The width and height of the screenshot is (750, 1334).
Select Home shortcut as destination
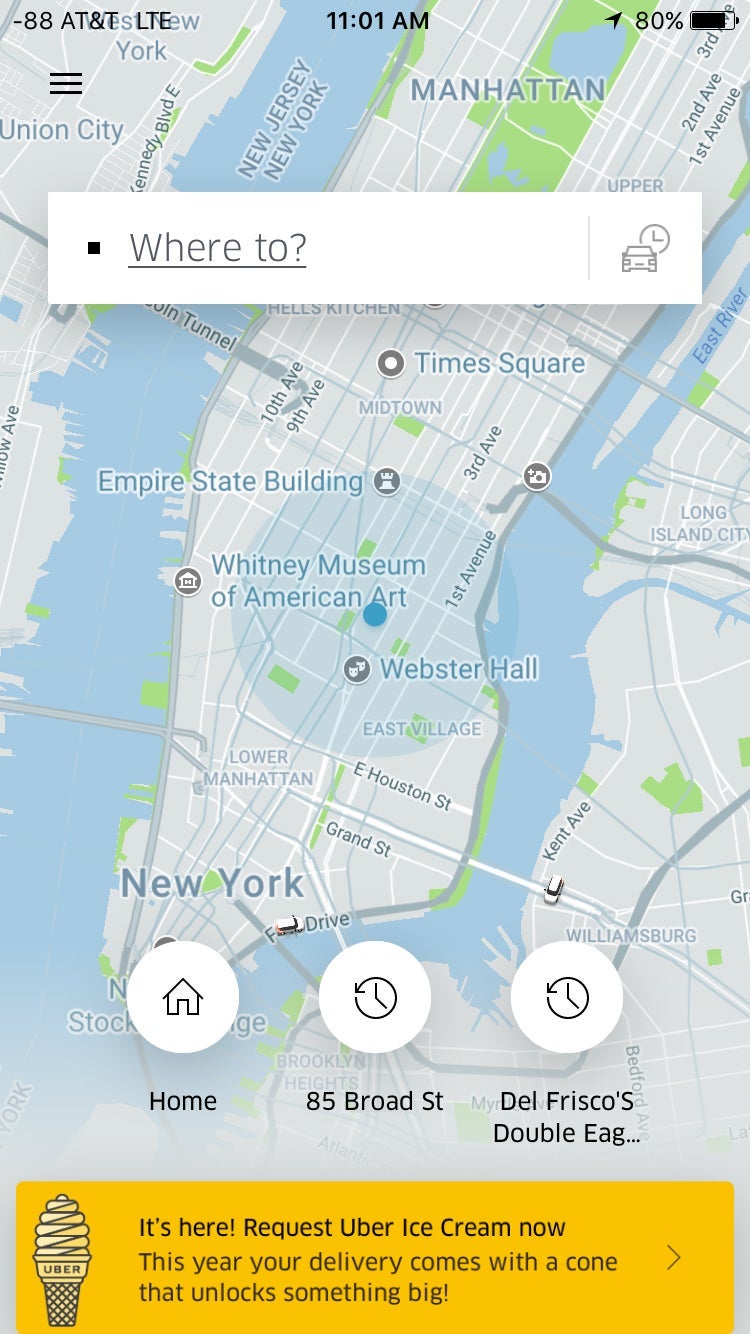click(183, 997)
